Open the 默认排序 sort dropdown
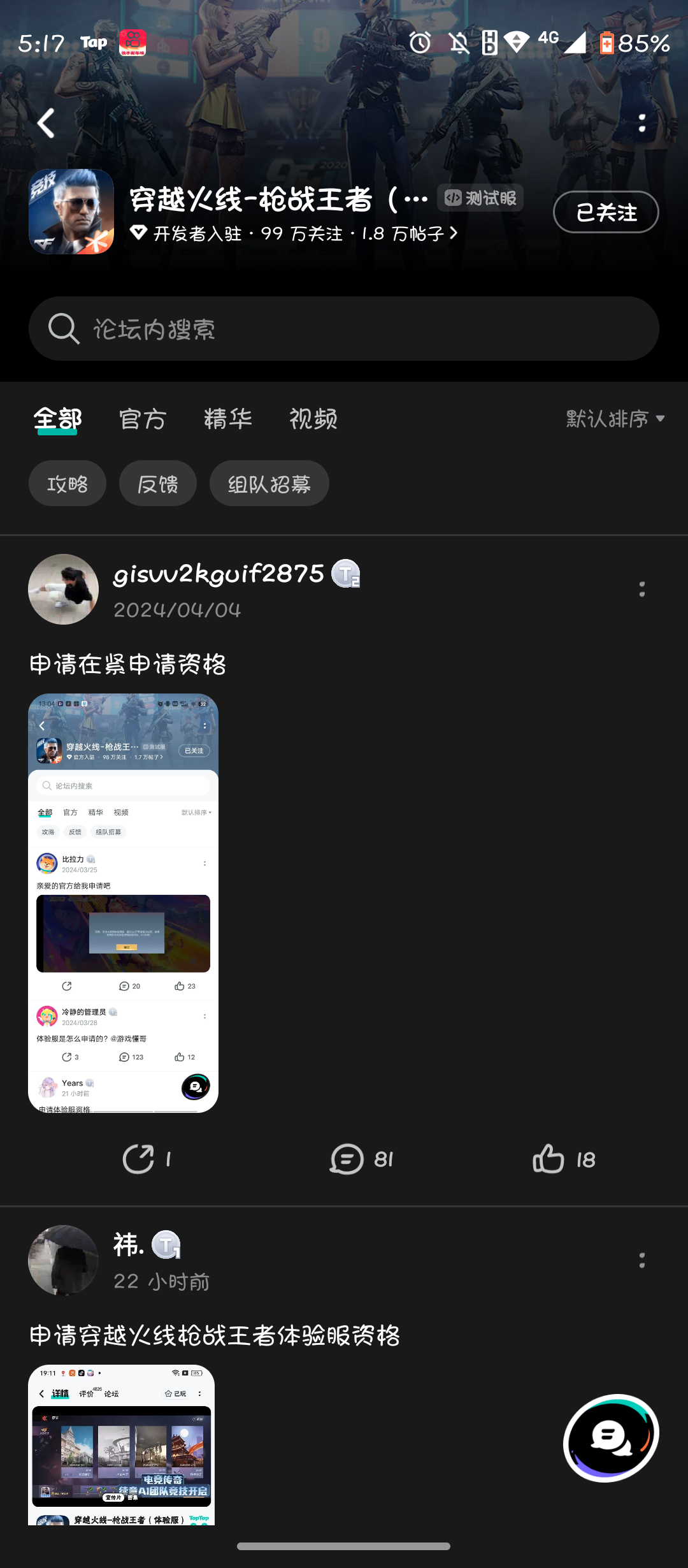Image resolution: width=688 pixels, height=1568 pixels. [615, 419]
